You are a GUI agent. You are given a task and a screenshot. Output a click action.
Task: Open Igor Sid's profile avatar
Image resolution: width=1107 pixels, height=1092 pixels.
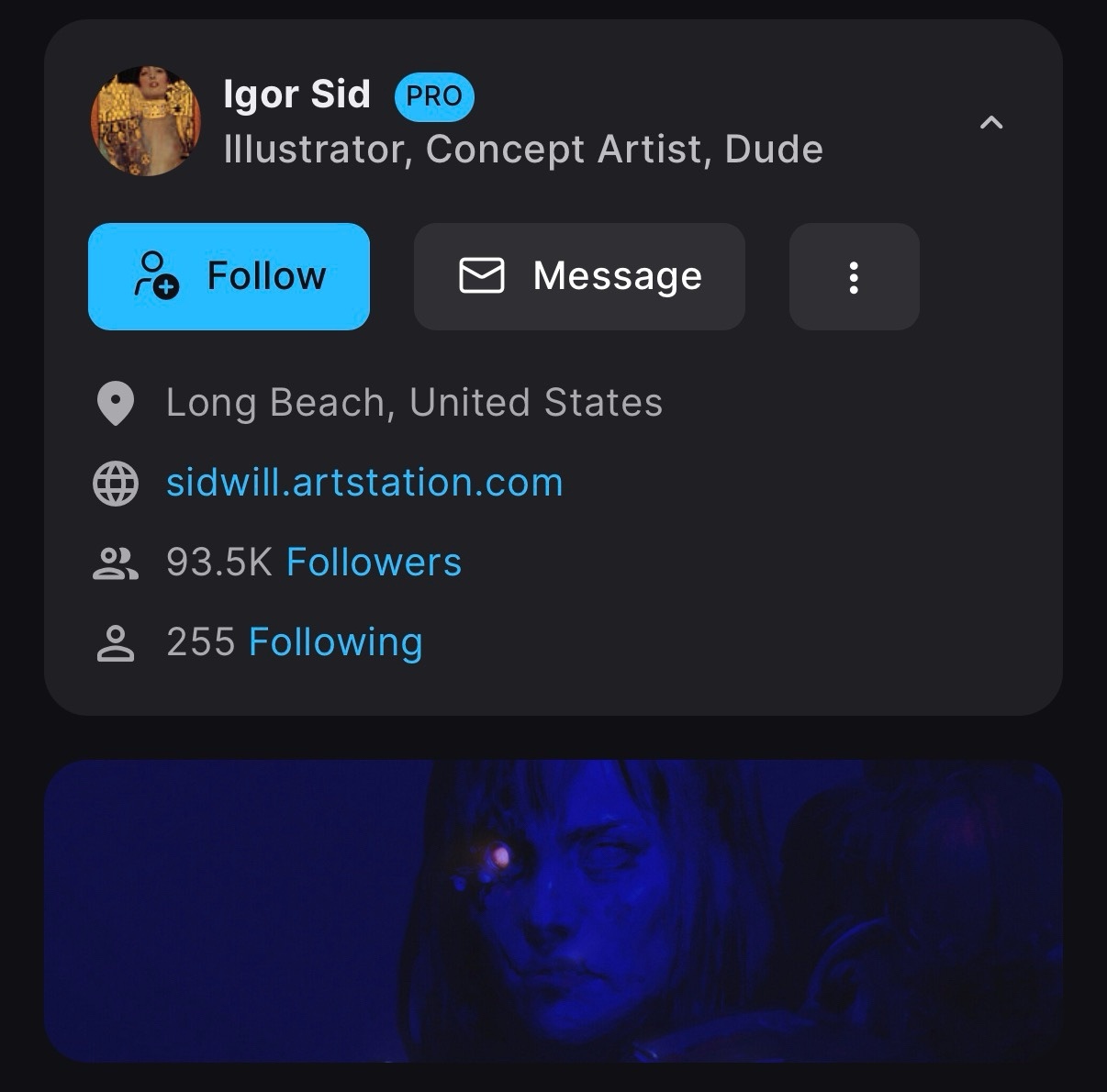[x=145, y=121]
